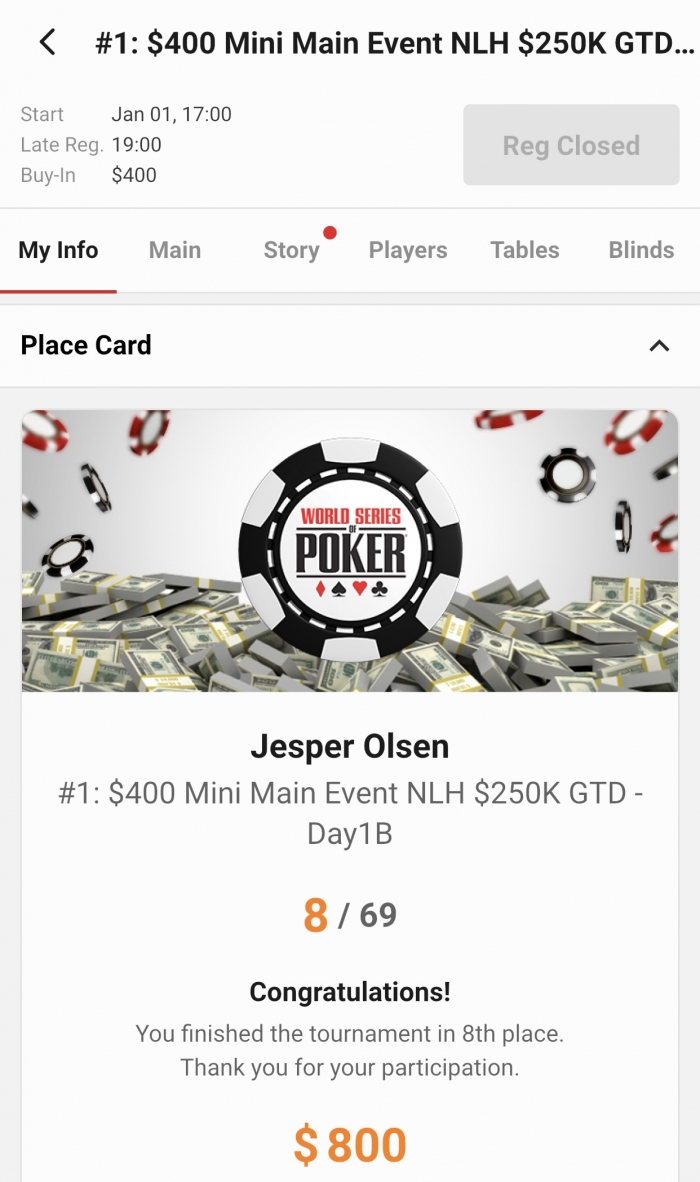Switch to the Main tab

click(x=175, y=250)
